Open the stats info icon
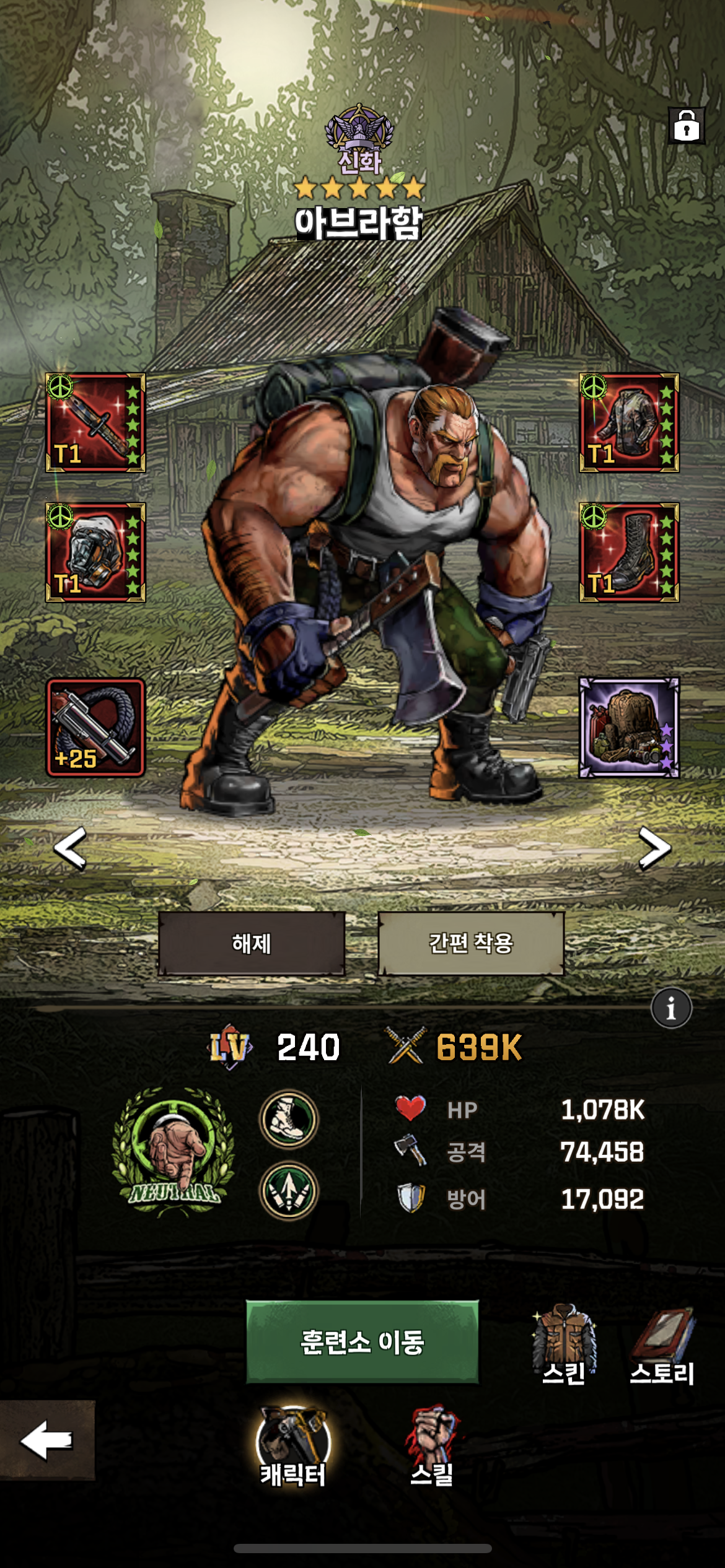 671,1008
